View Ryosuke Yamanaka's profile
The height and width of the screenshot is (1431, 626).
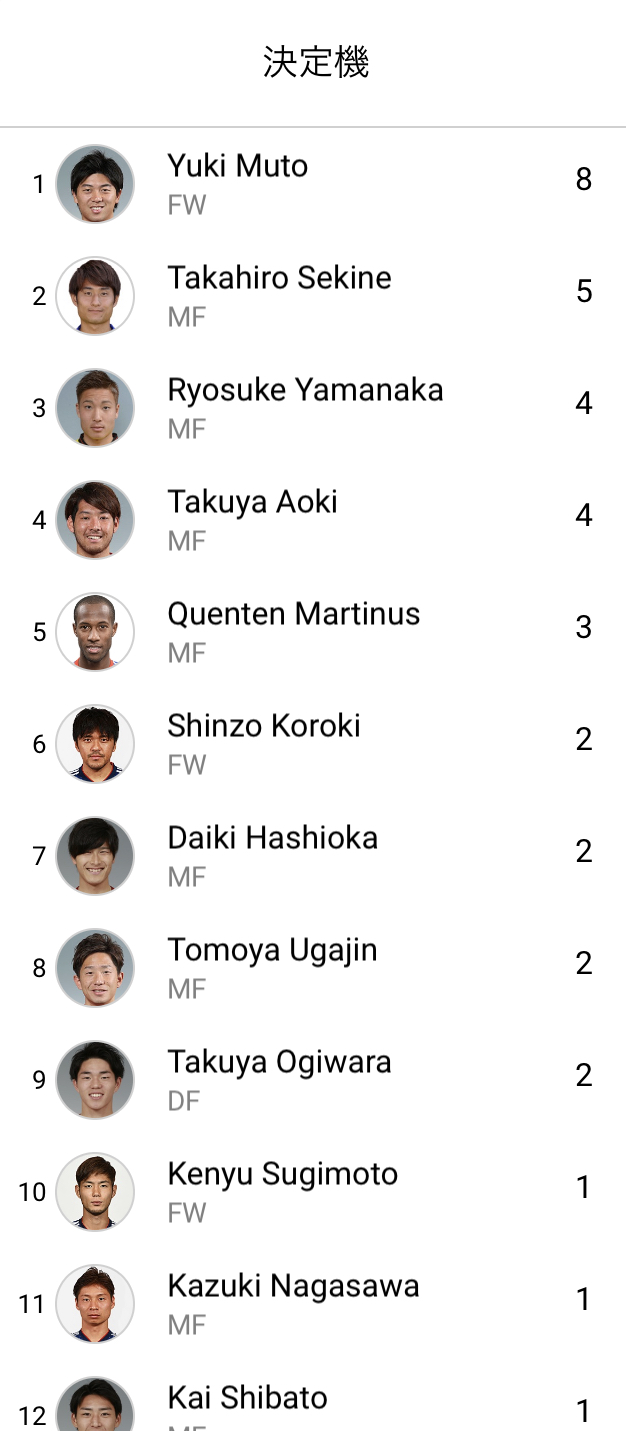point(313,408)
